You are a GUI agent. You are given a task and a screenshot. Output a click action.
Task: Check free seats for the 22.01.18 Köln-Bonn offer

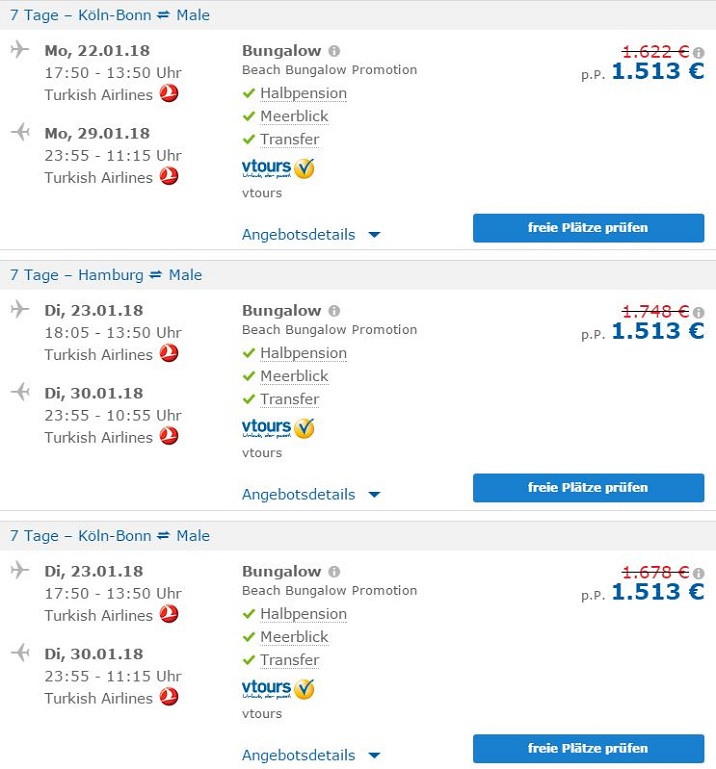588,228
